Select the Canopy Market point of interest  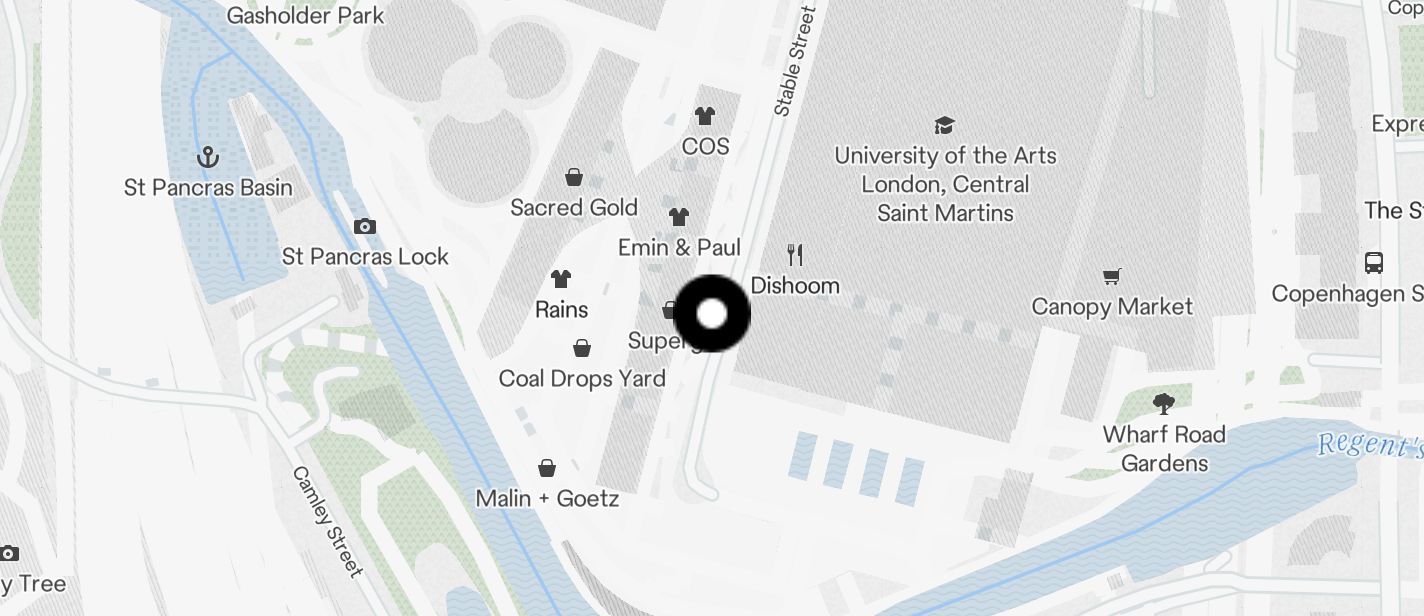1111,277
